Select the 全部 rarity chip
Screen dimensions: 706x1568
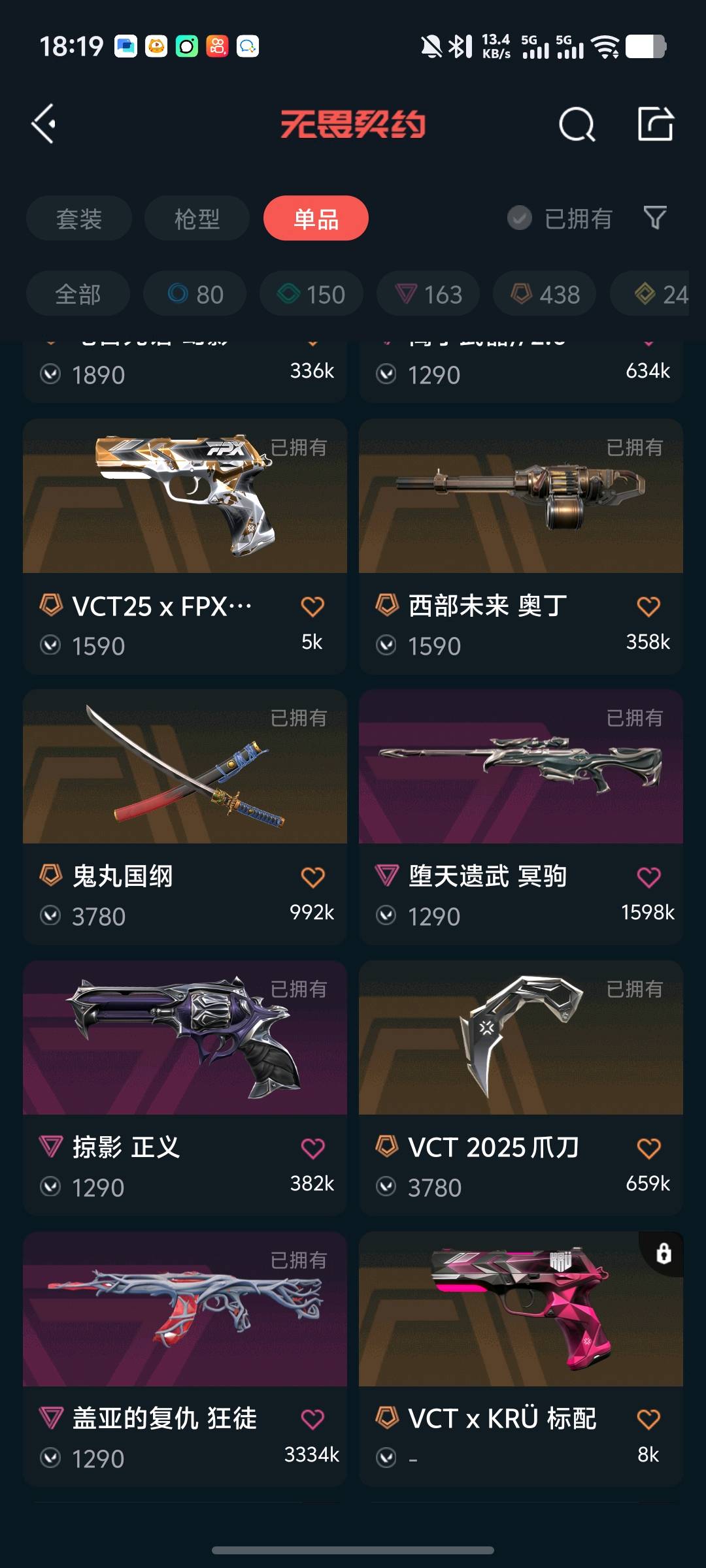coord(78,294)
